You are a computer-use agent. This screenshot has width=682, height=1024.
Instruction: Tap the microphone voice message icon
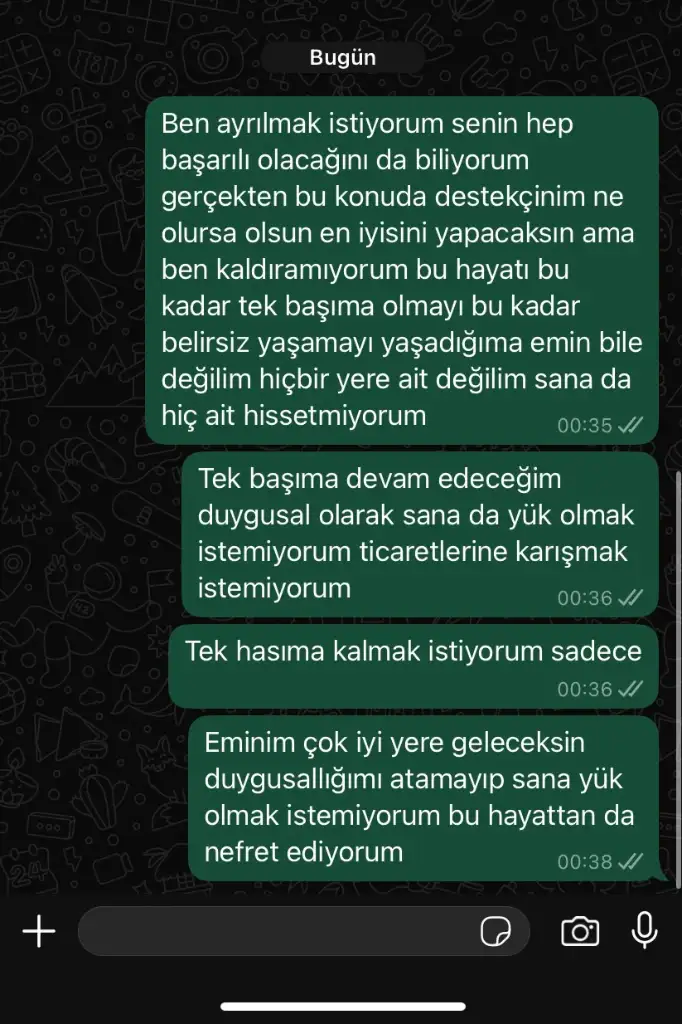(x=645, y=930)
